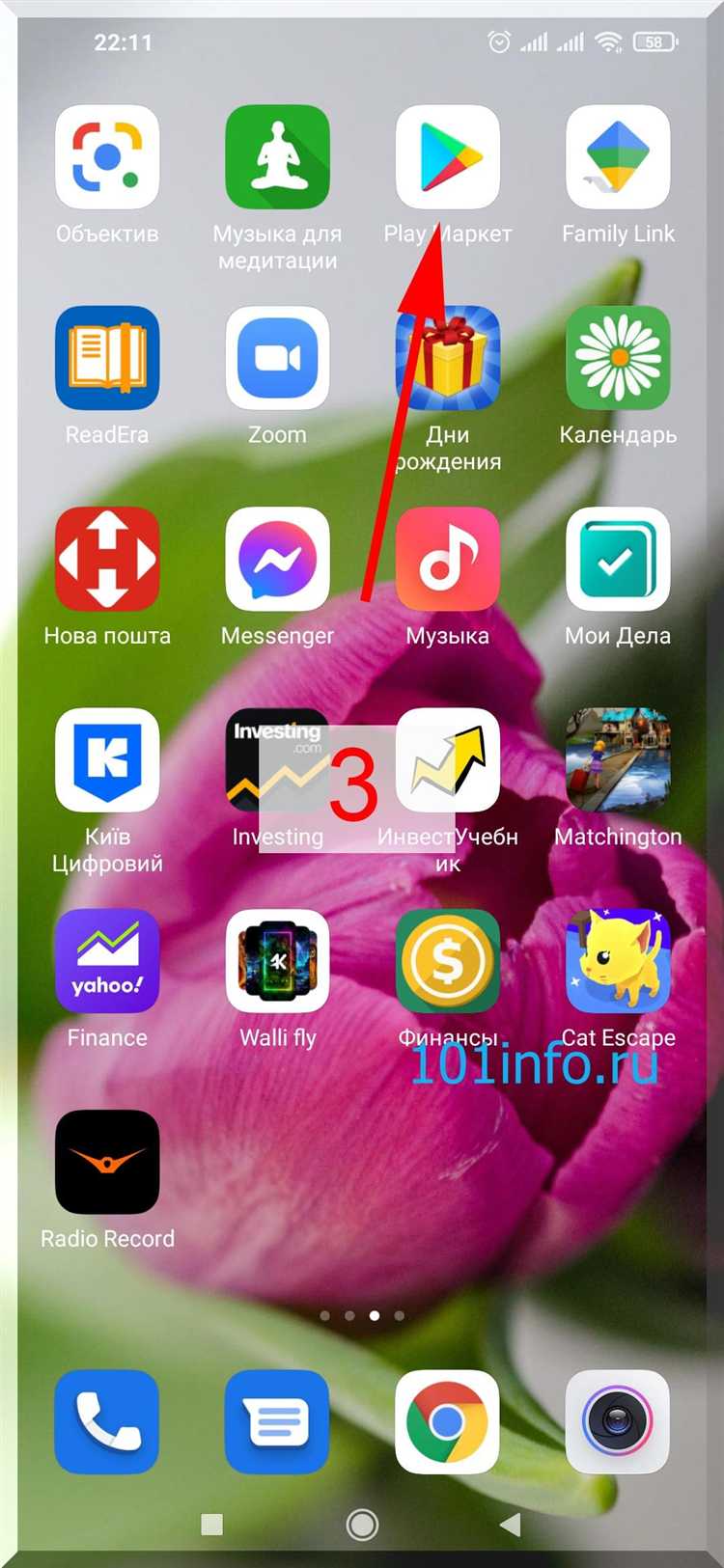Open the Київ Цифровий app
Screen dimensions: 724x1568
(x=107, y=759)
